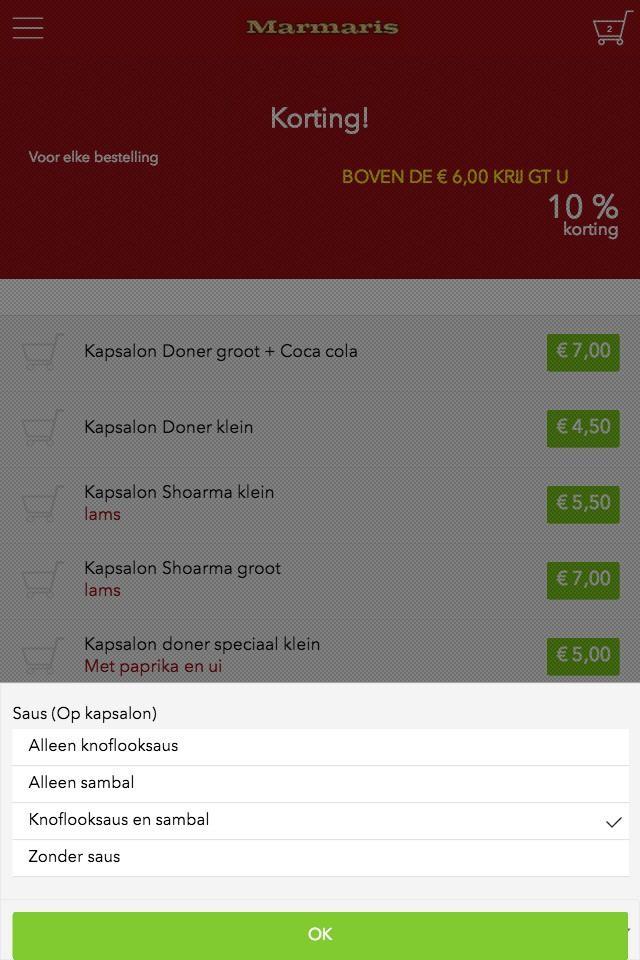Select Knoflooksaus en sambal option
Viewport: 640px width, 960px height.
pos(320,820)
